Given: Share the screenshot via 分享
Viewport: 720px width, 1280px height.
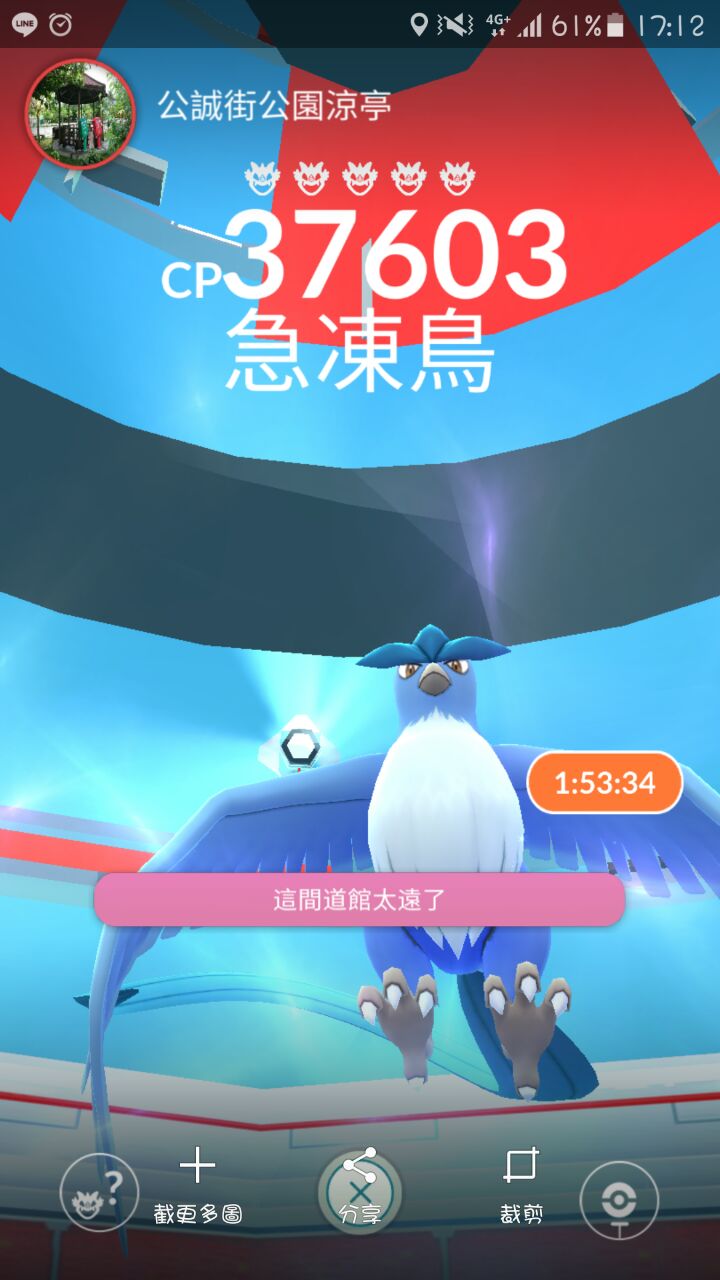Looking at the screenshot, I should click(x=360, y=1188).
